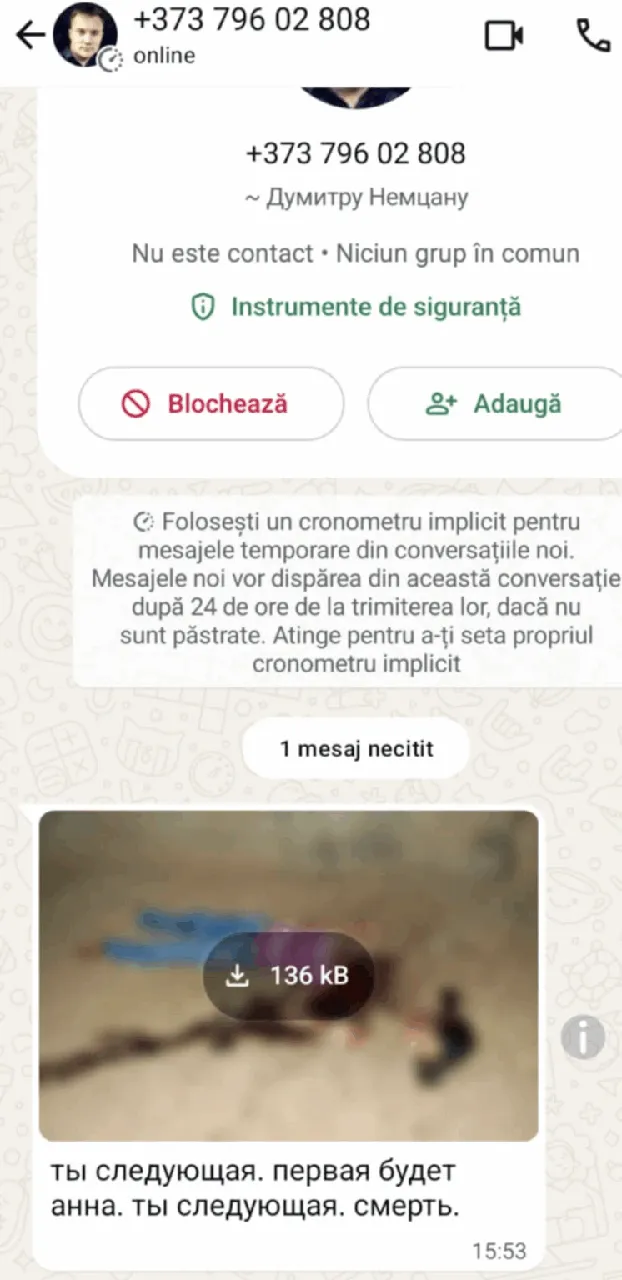Tap the Blochează button

(211, 403)
